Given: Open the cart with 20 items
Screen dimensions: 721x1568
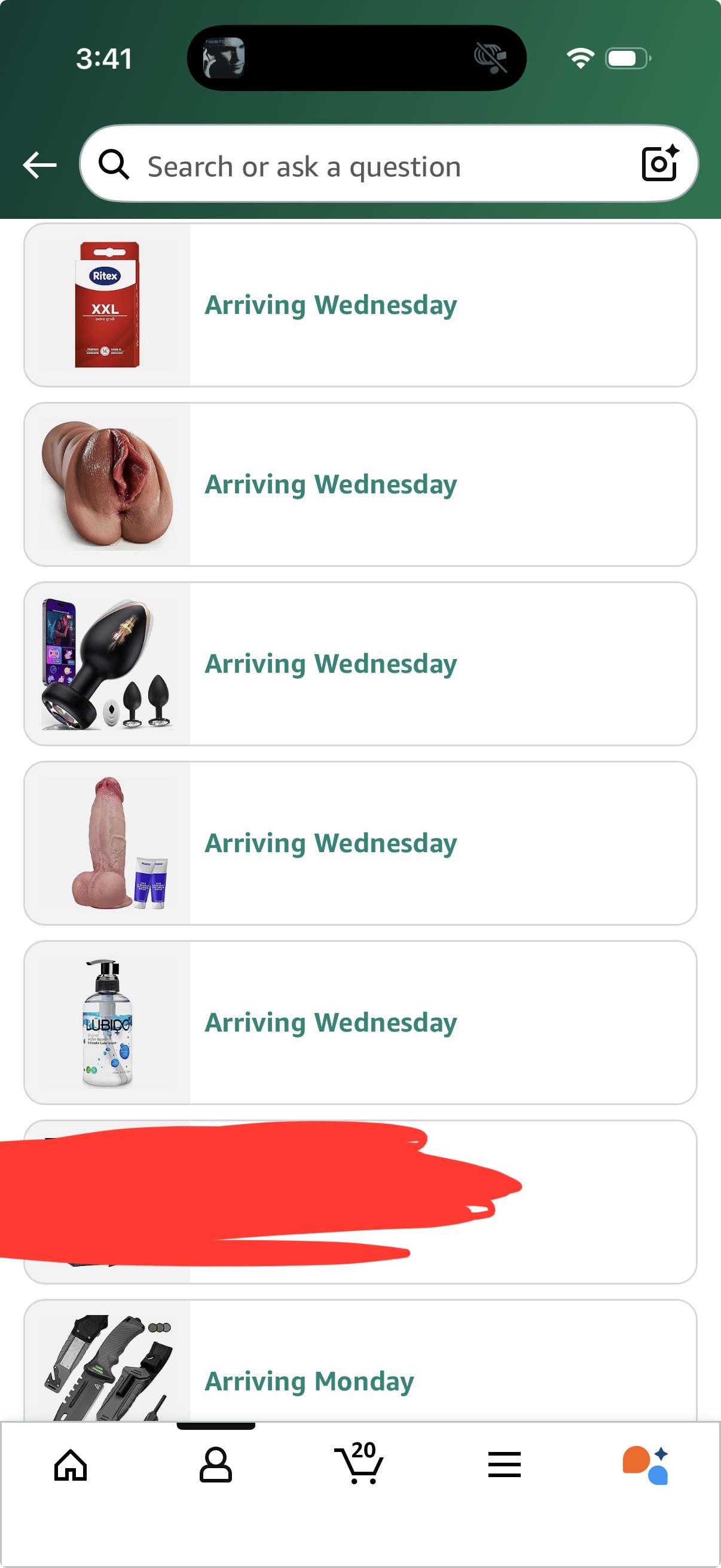Looking at the screenshot, I should pyautogui.click(x=360, y=1463).
